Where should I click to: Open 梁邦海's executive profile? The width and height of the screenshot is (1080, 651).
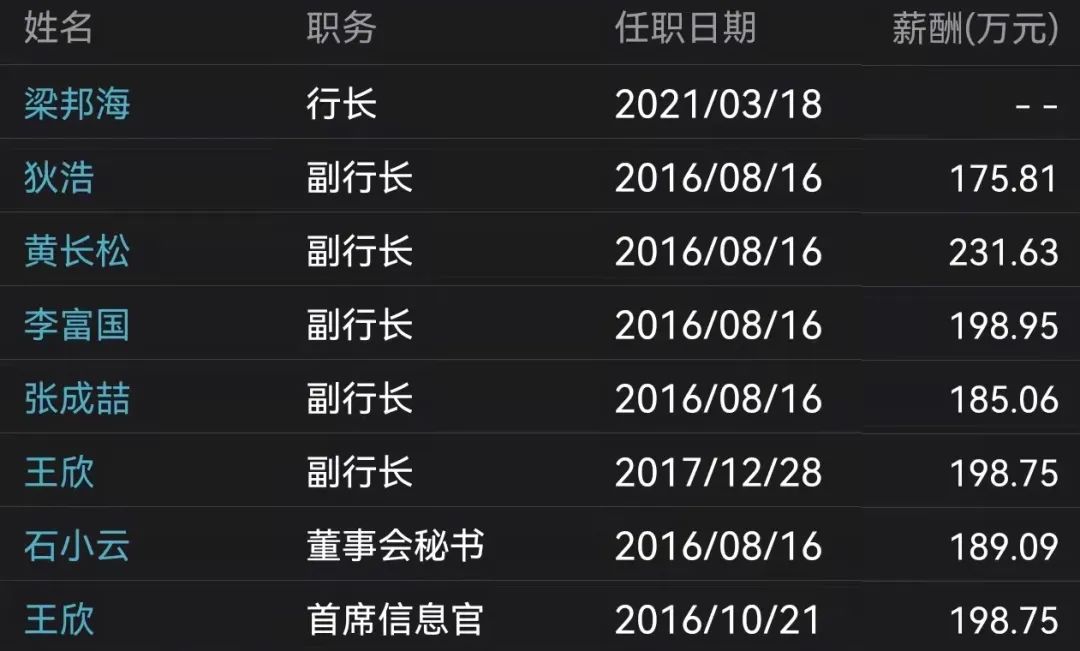coord(77,104)
